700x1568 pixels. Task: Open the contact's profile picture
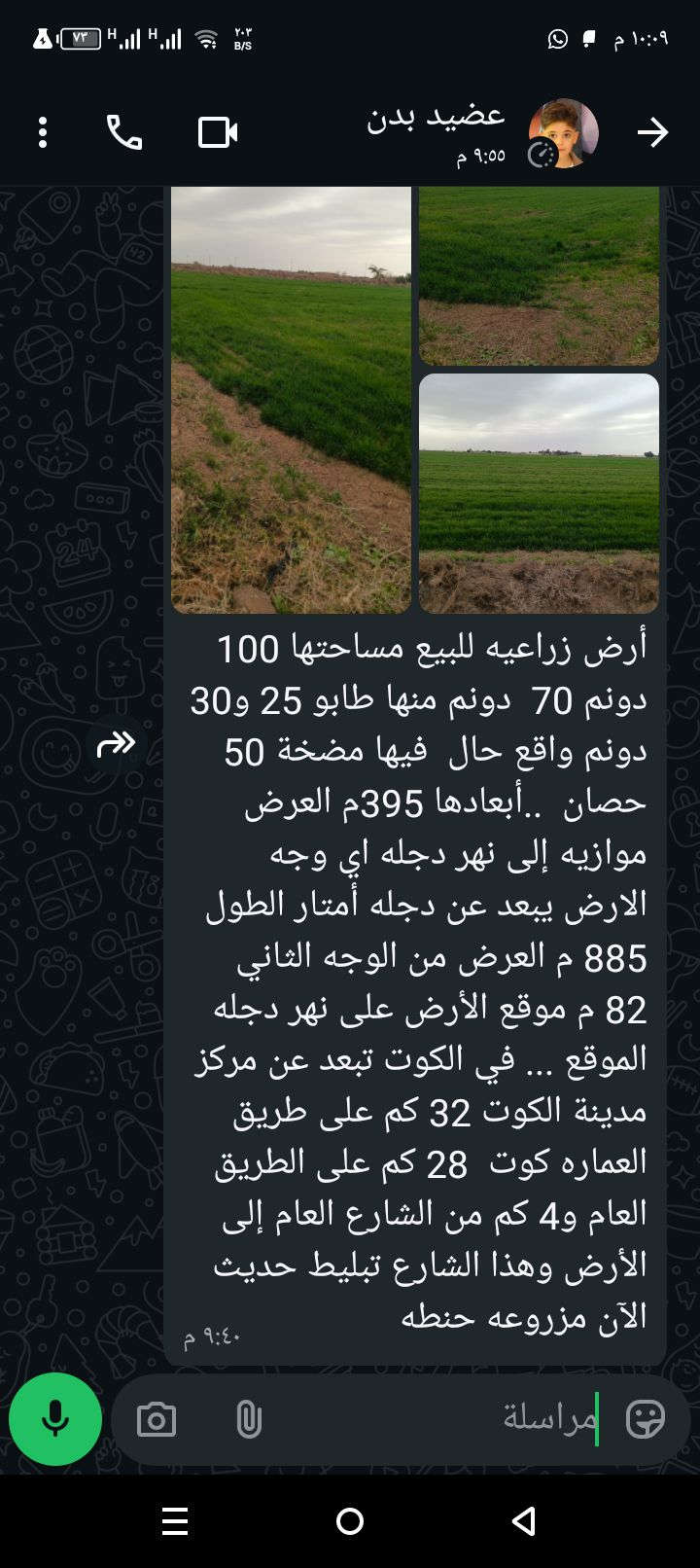point(563,133)
